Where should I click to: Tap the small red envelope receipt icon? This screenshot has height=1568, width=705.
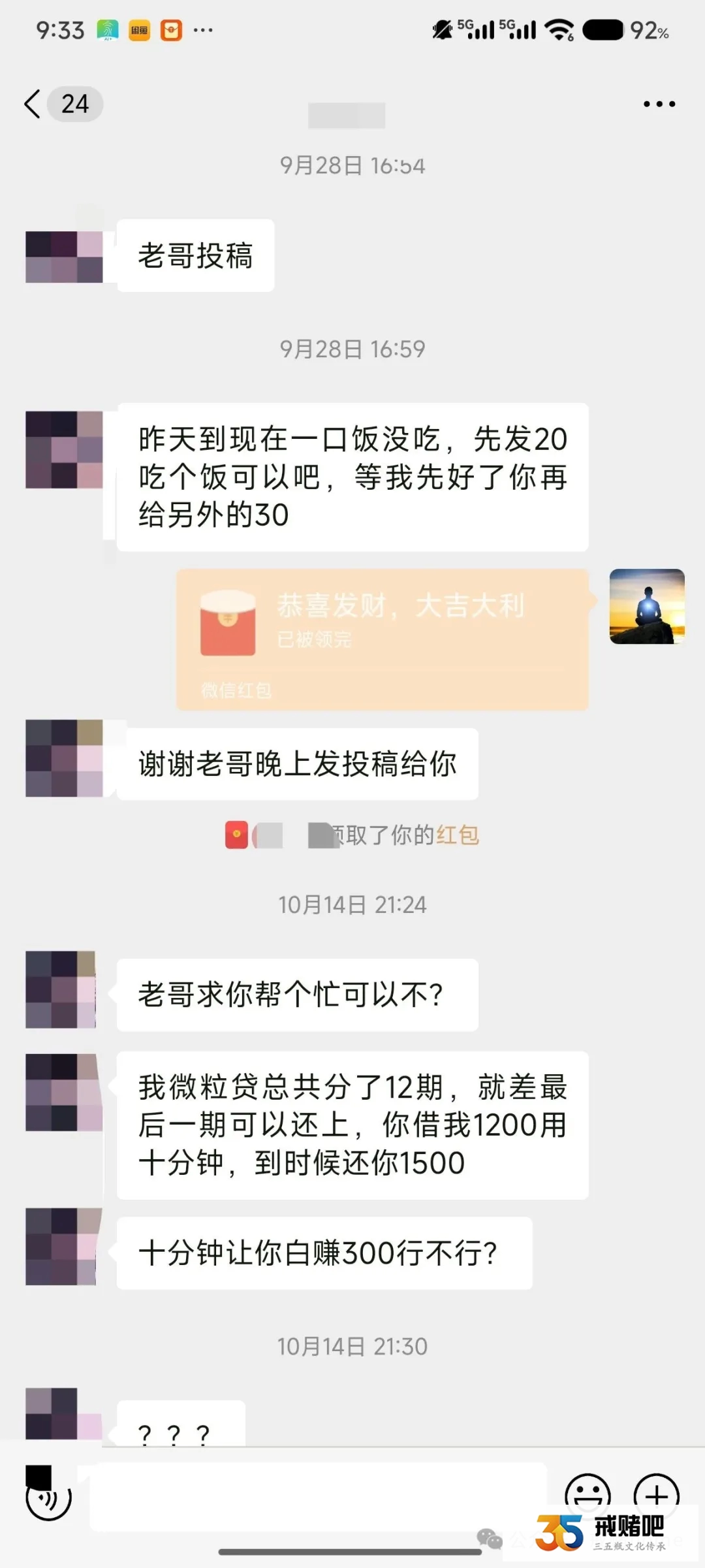click(x=236, y=835)
